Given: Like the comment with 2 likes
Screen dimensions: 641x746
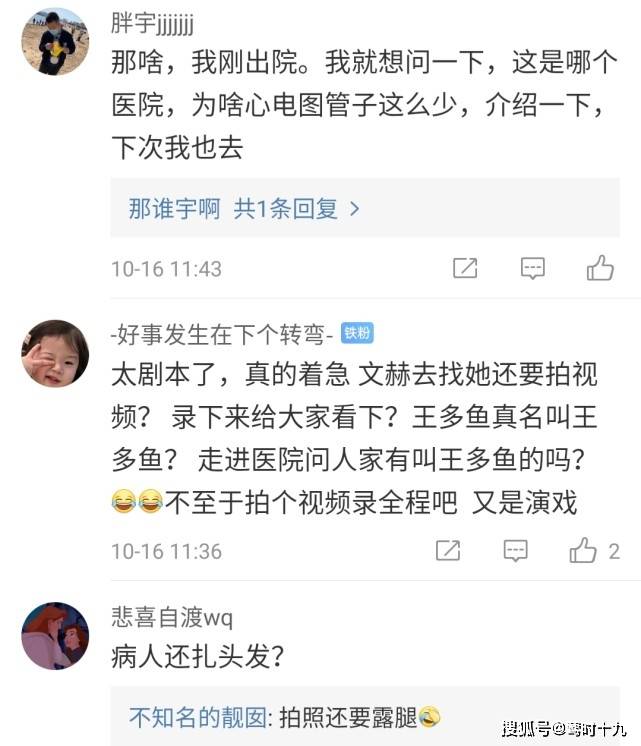Looking at the screenshot, I should (584, 550).
